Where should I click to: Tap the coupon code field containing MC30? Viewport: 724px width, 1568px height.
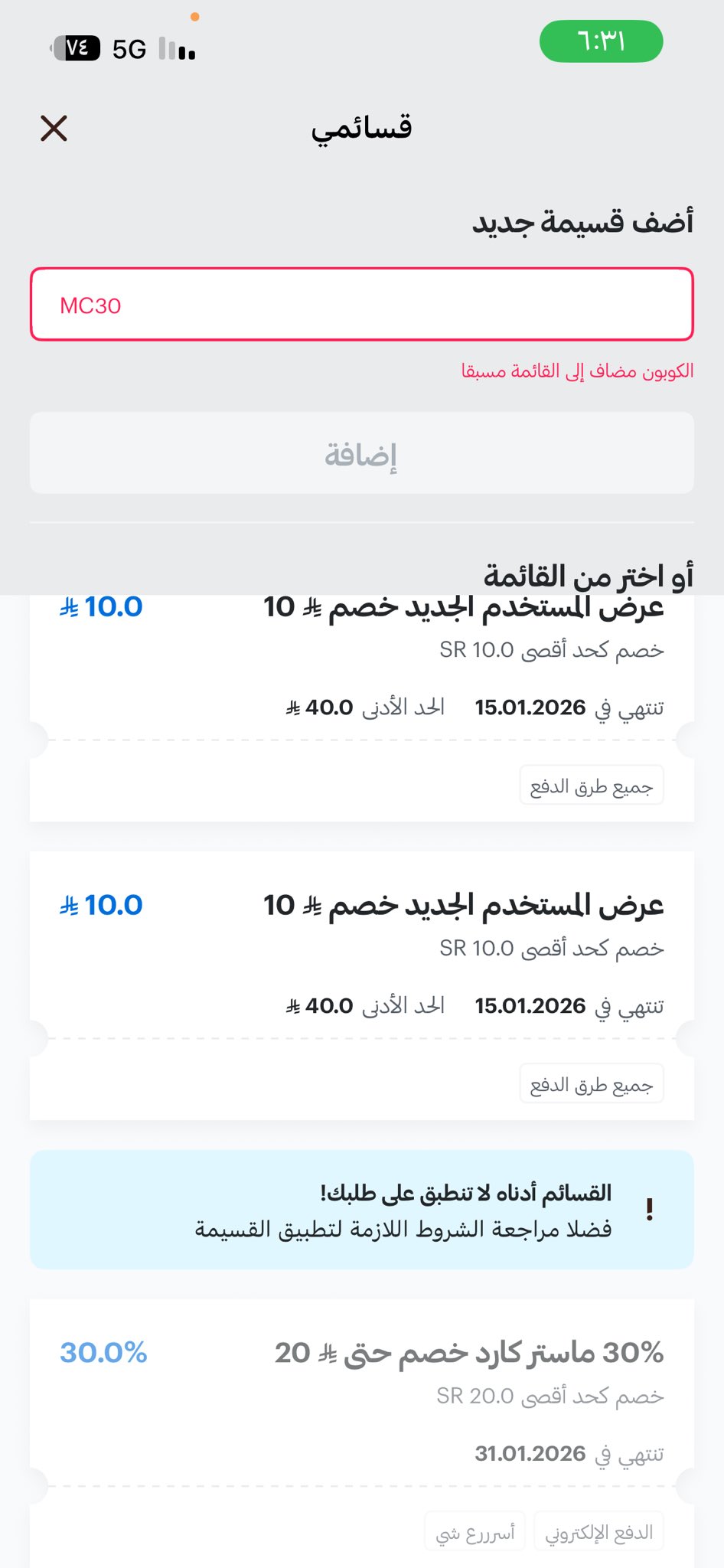click(x=361, y=305)
